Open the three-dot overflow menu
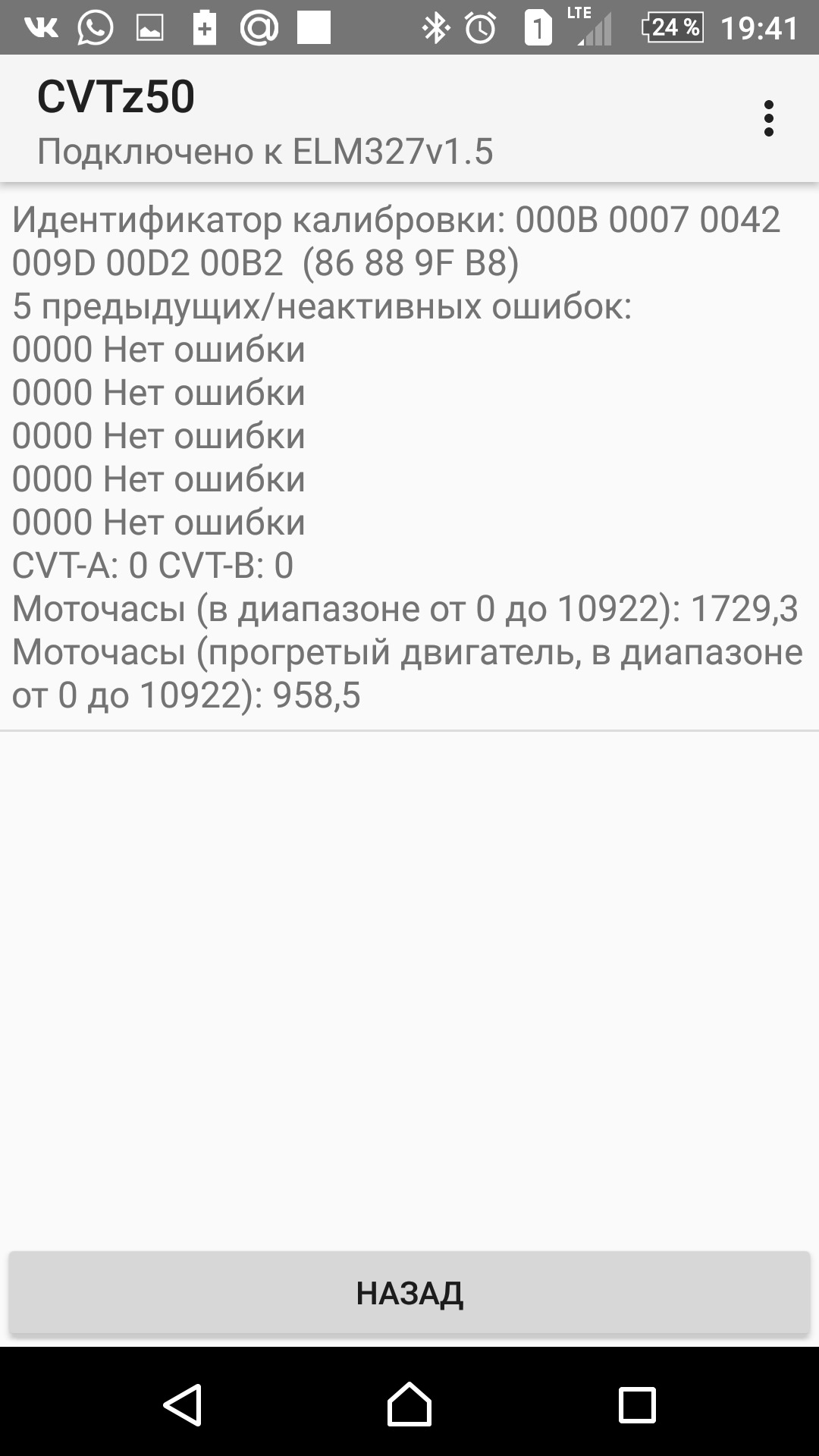819x1456 pixels. pos(768,119)
